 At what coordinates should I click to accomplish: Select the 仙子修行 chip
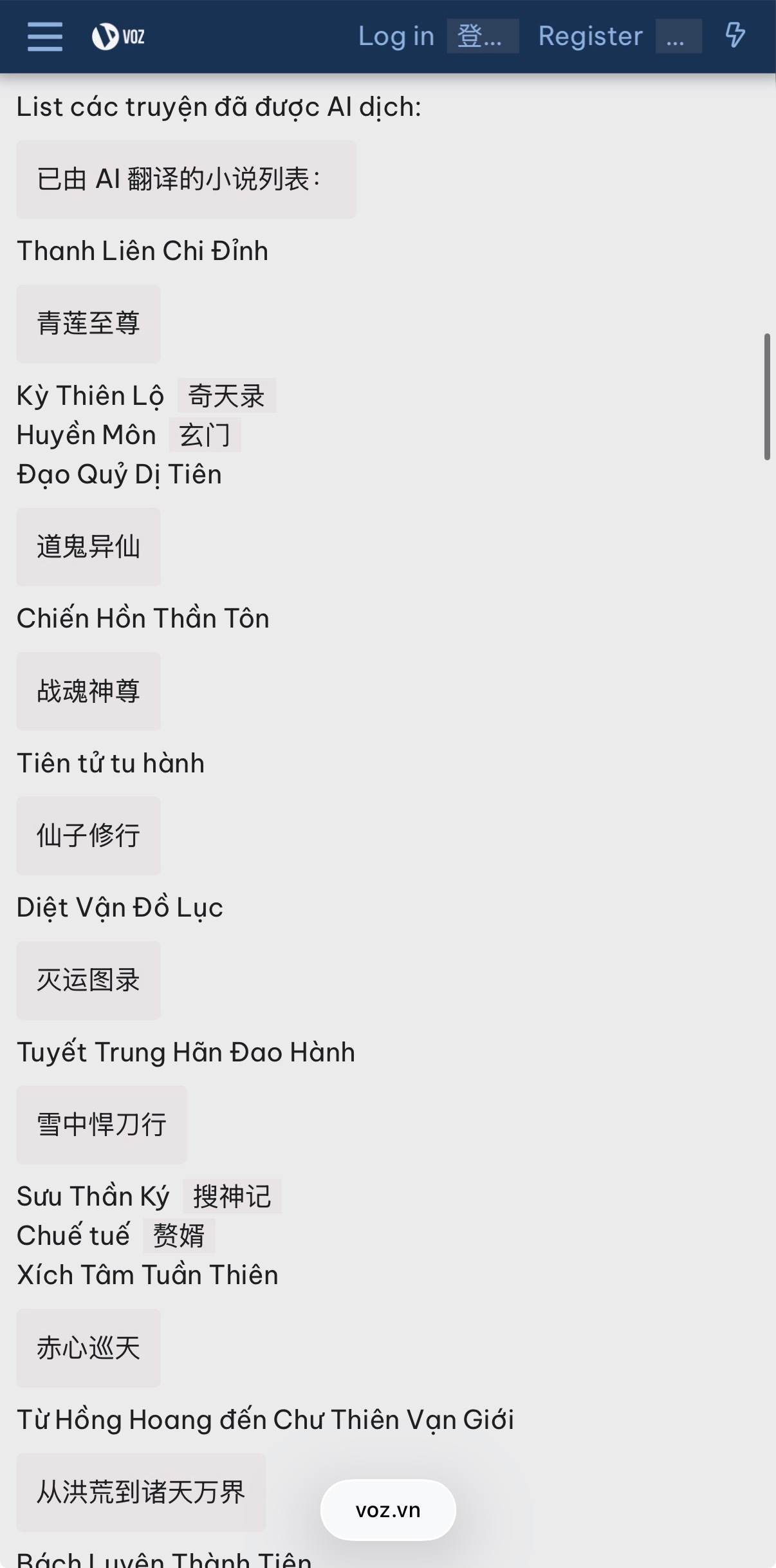coord(88,835)
